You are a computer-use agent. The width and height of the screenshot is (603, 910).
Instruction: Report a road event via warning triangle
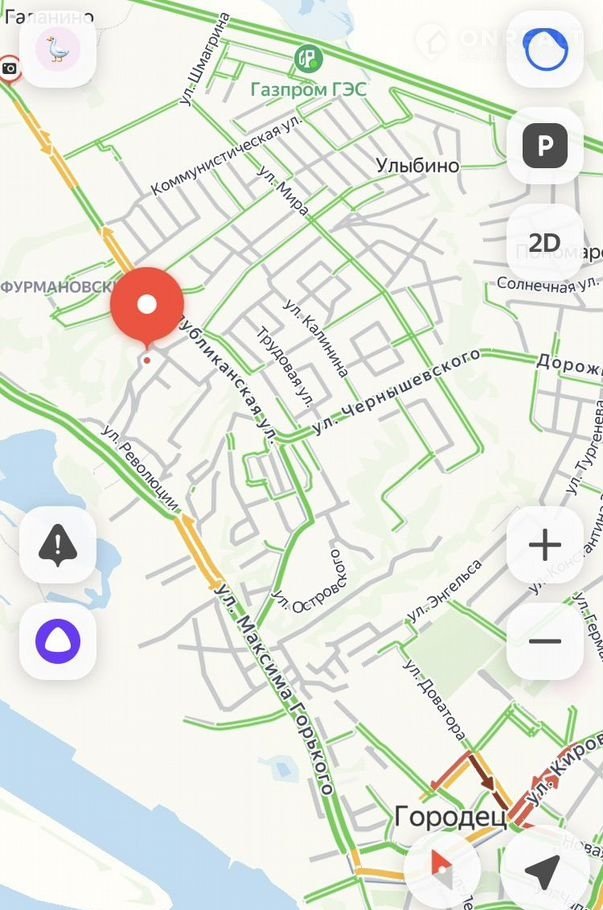click(57, 545)
